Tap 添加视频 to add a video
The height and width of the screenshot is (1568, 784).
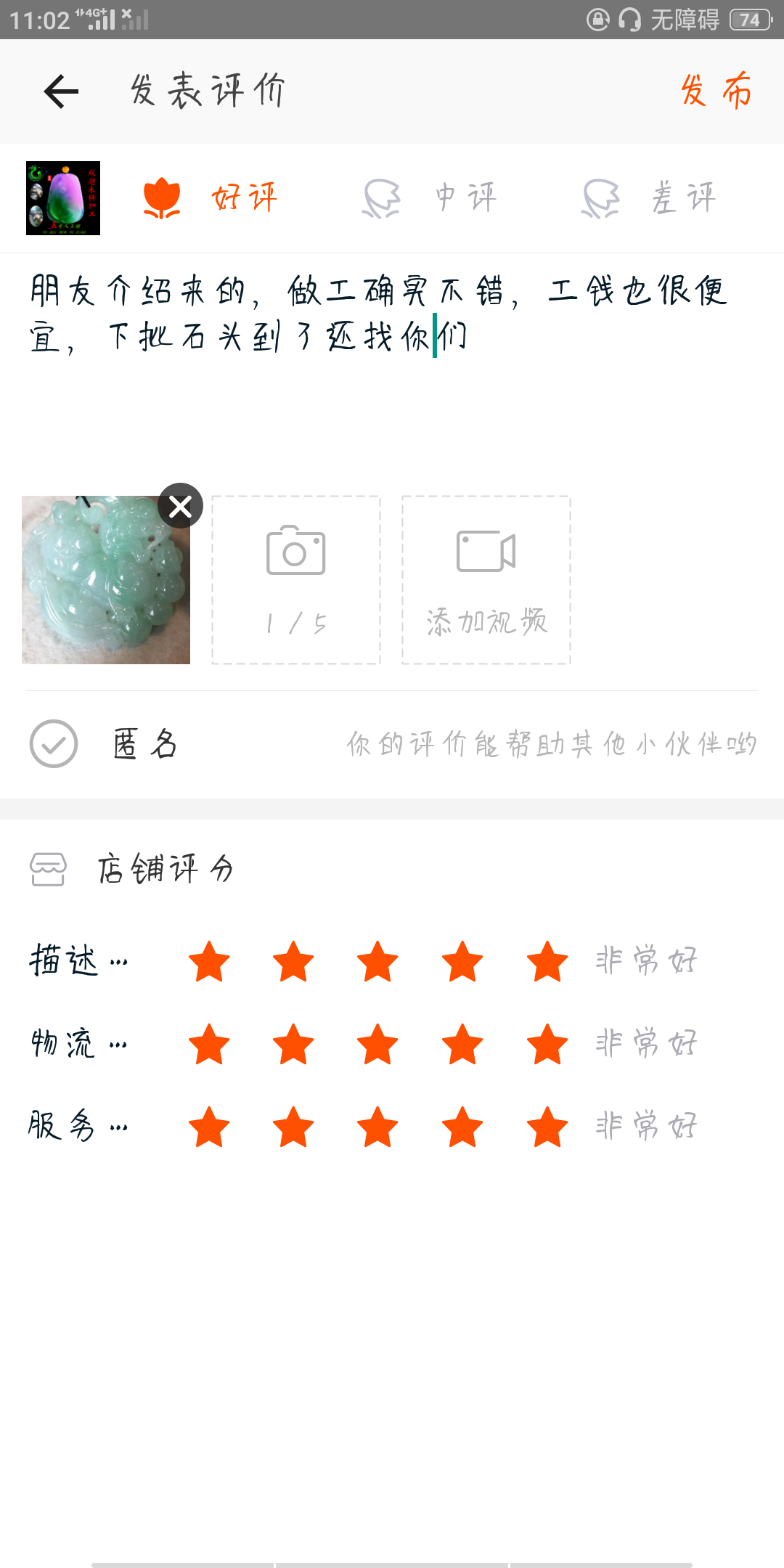486,580
